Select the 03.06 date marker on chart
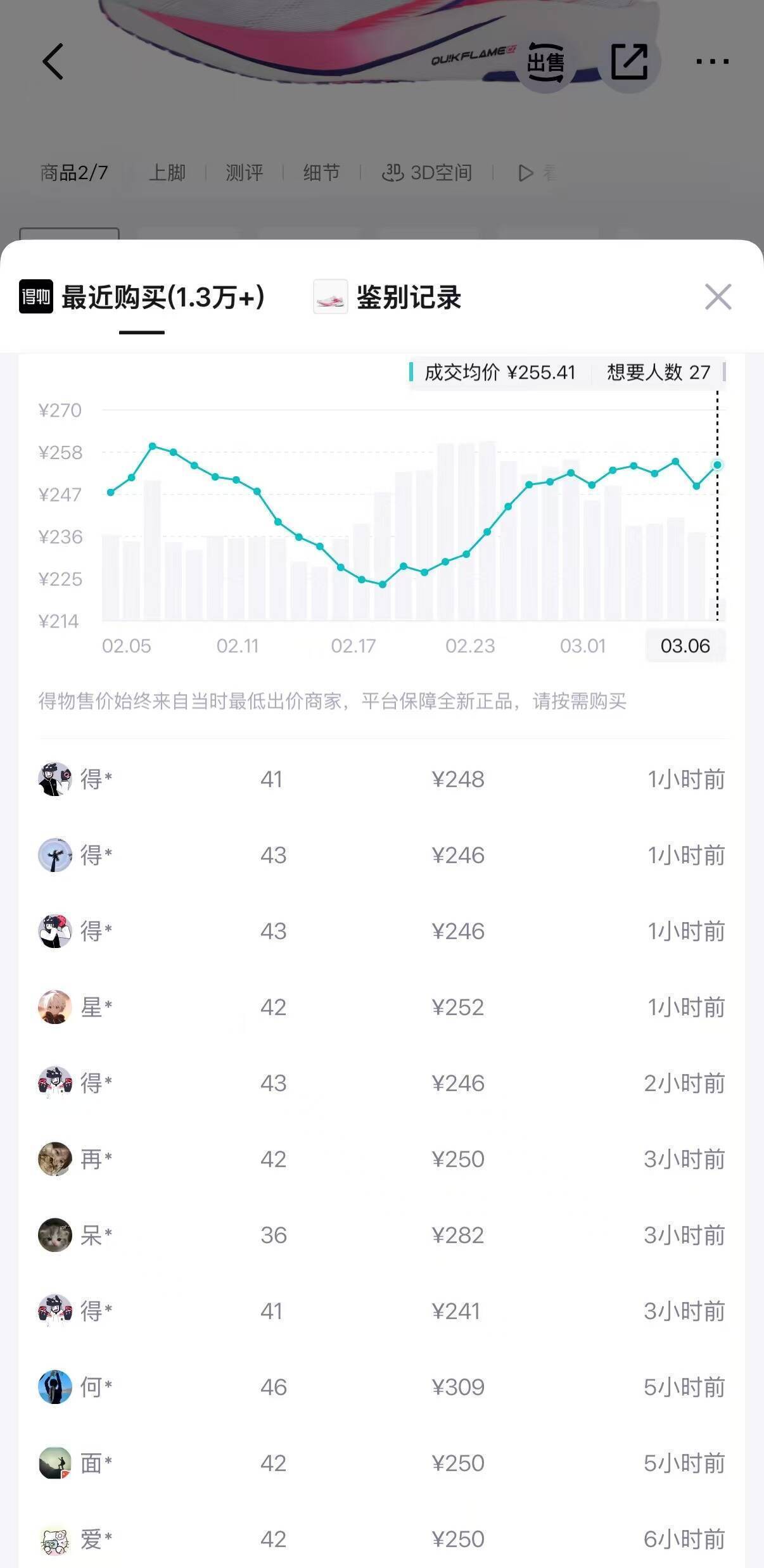Image resolution: width=764 pixels, height=1568 pixels. coord(686,646)
